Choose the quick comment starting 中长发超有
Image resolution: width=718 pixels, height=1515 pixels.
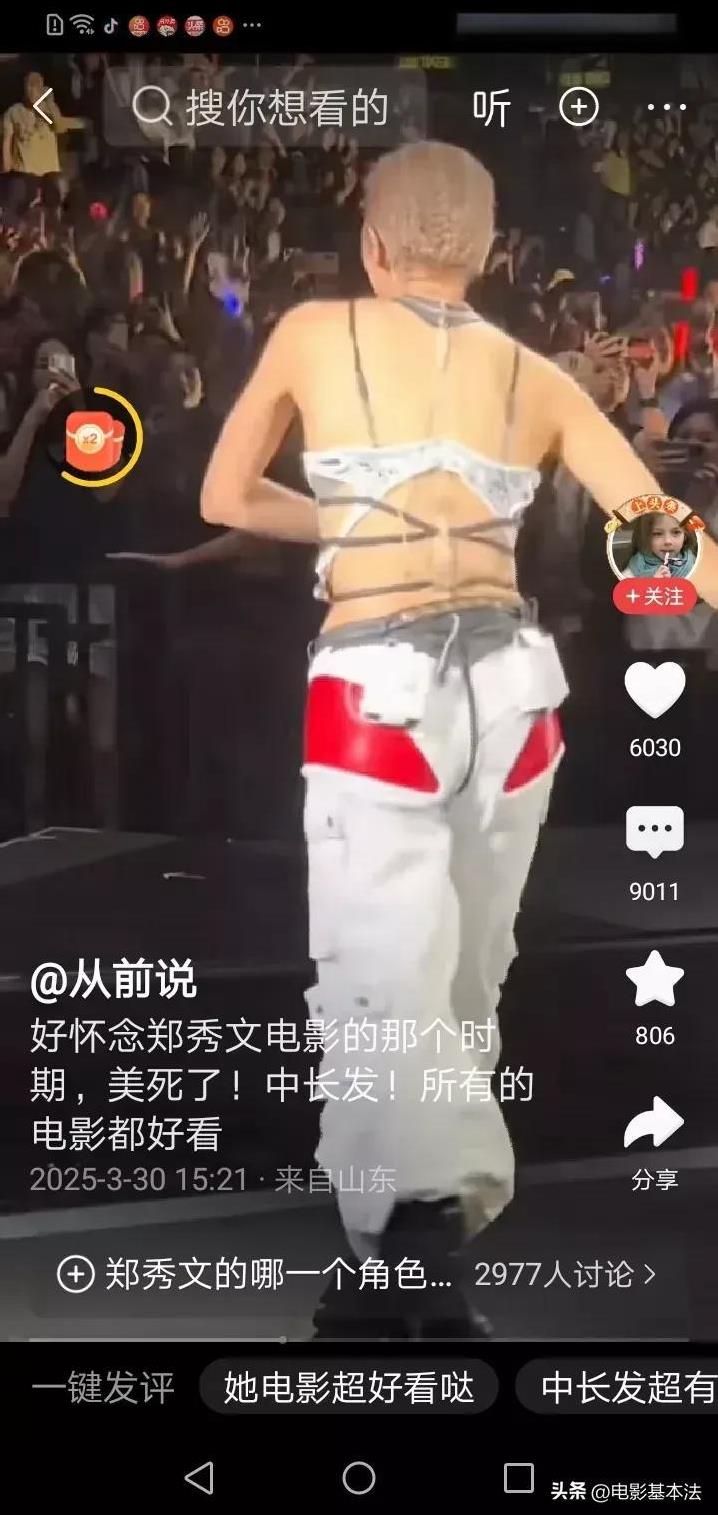coord(617,1387)
